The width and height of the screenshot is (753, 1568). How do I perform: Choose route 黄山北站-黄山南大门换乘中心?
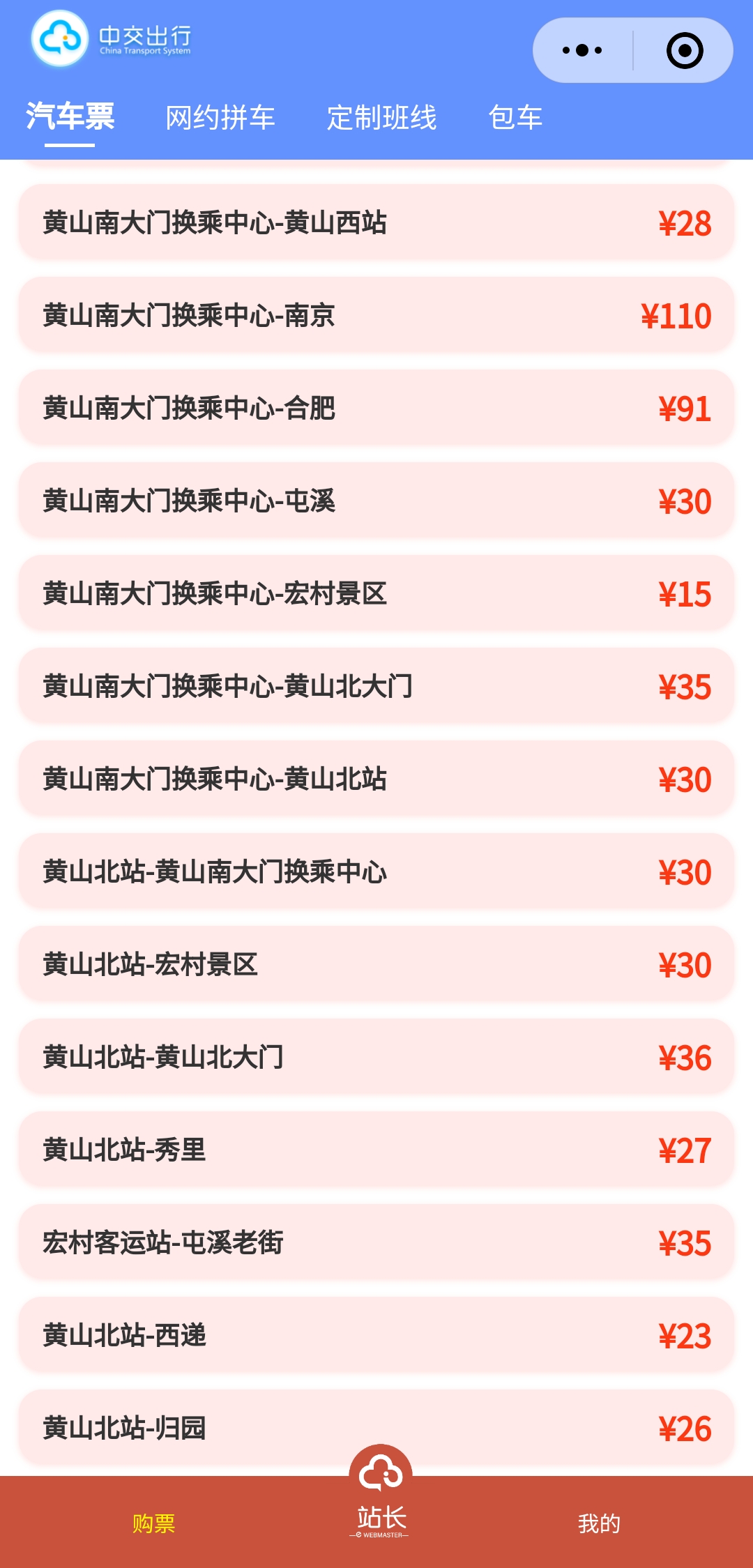[x=376, y=872]
